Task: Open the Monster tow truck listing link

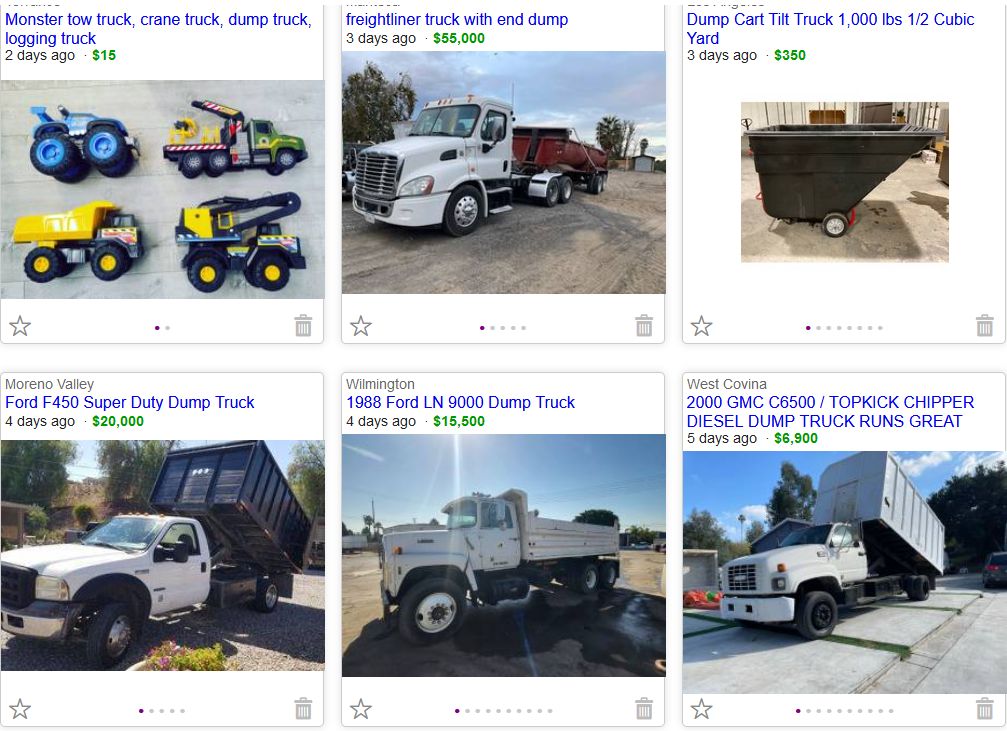Action: click(x=158, y=20)
